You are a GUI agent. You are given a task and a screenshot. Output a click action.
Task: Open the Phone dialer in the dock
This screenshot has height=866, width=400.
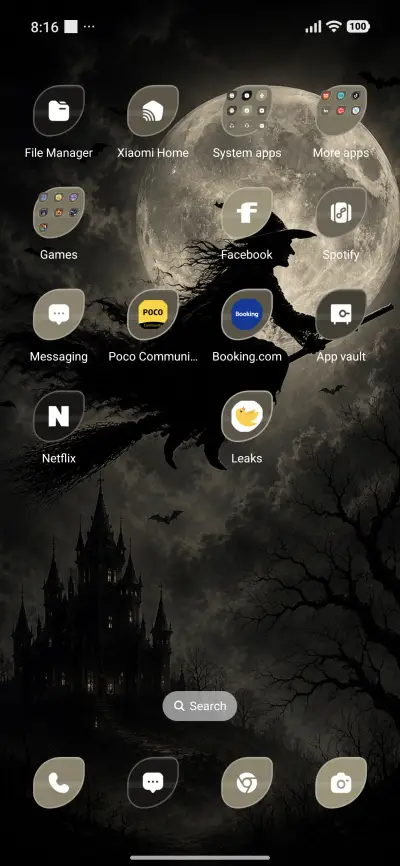coord(59,783)
